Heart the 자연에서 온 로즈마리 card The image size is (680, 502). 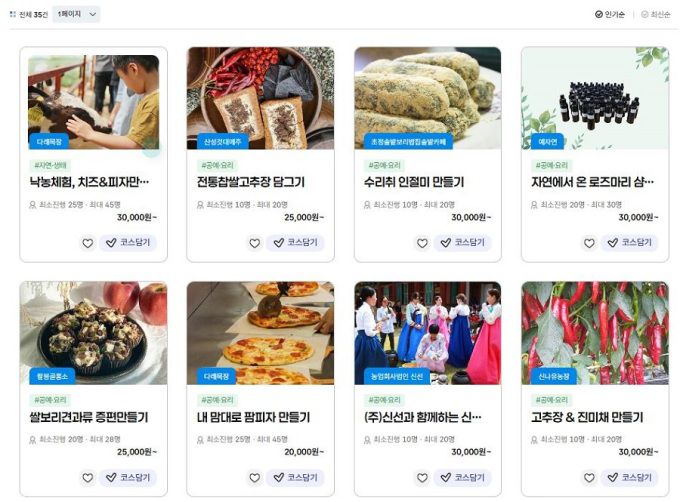click(588, 243)
